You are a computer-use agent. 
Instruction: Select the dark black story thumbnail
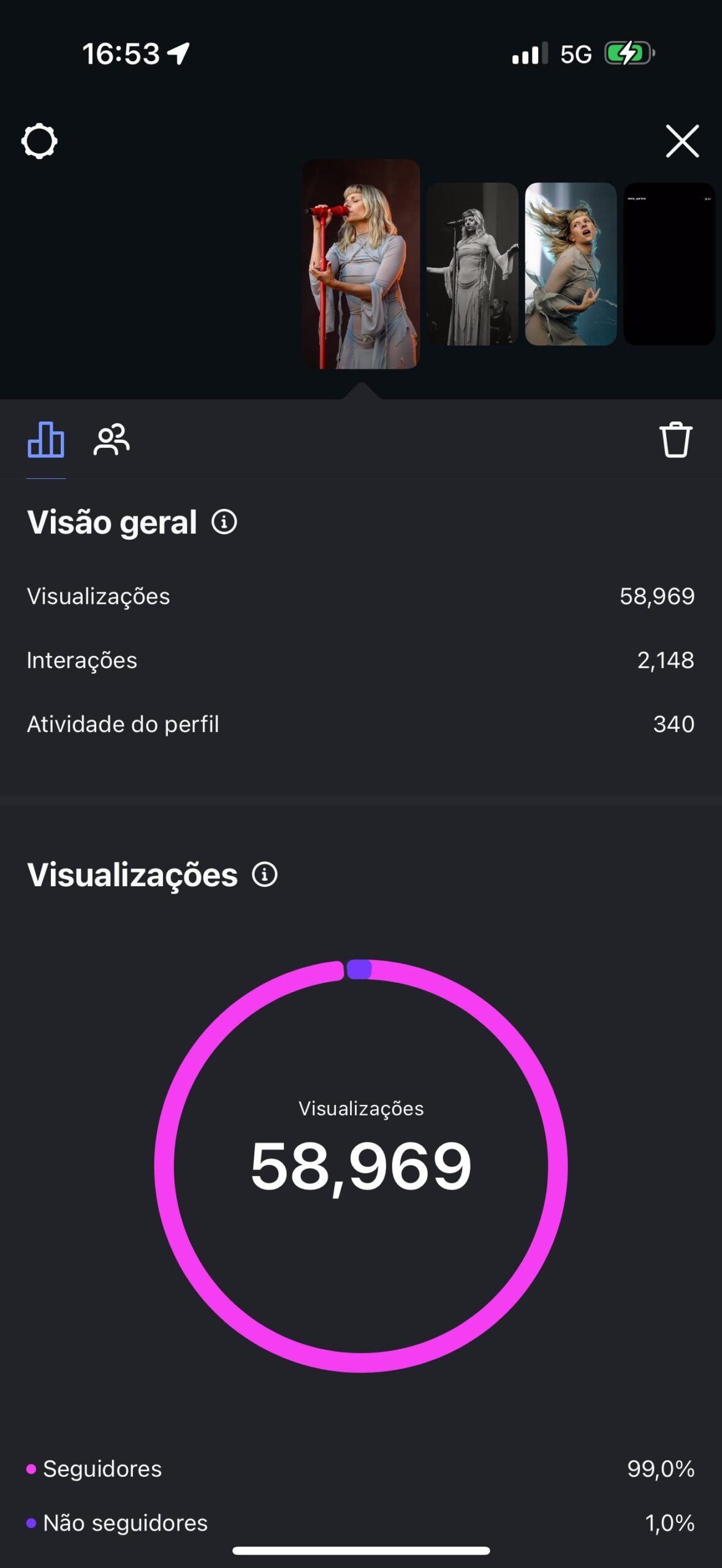pos(669,264)
